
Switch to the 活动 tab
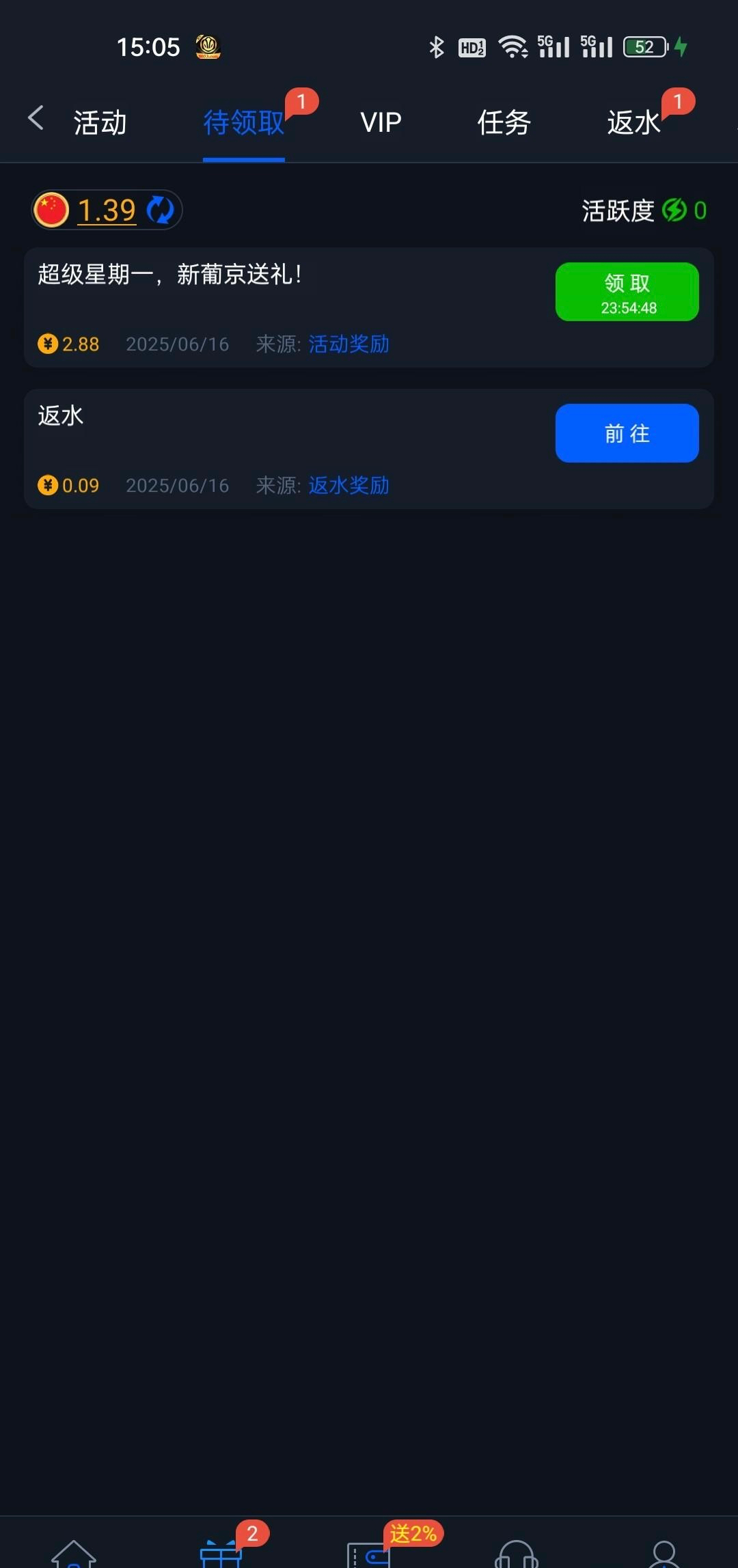tap(100, 123)
